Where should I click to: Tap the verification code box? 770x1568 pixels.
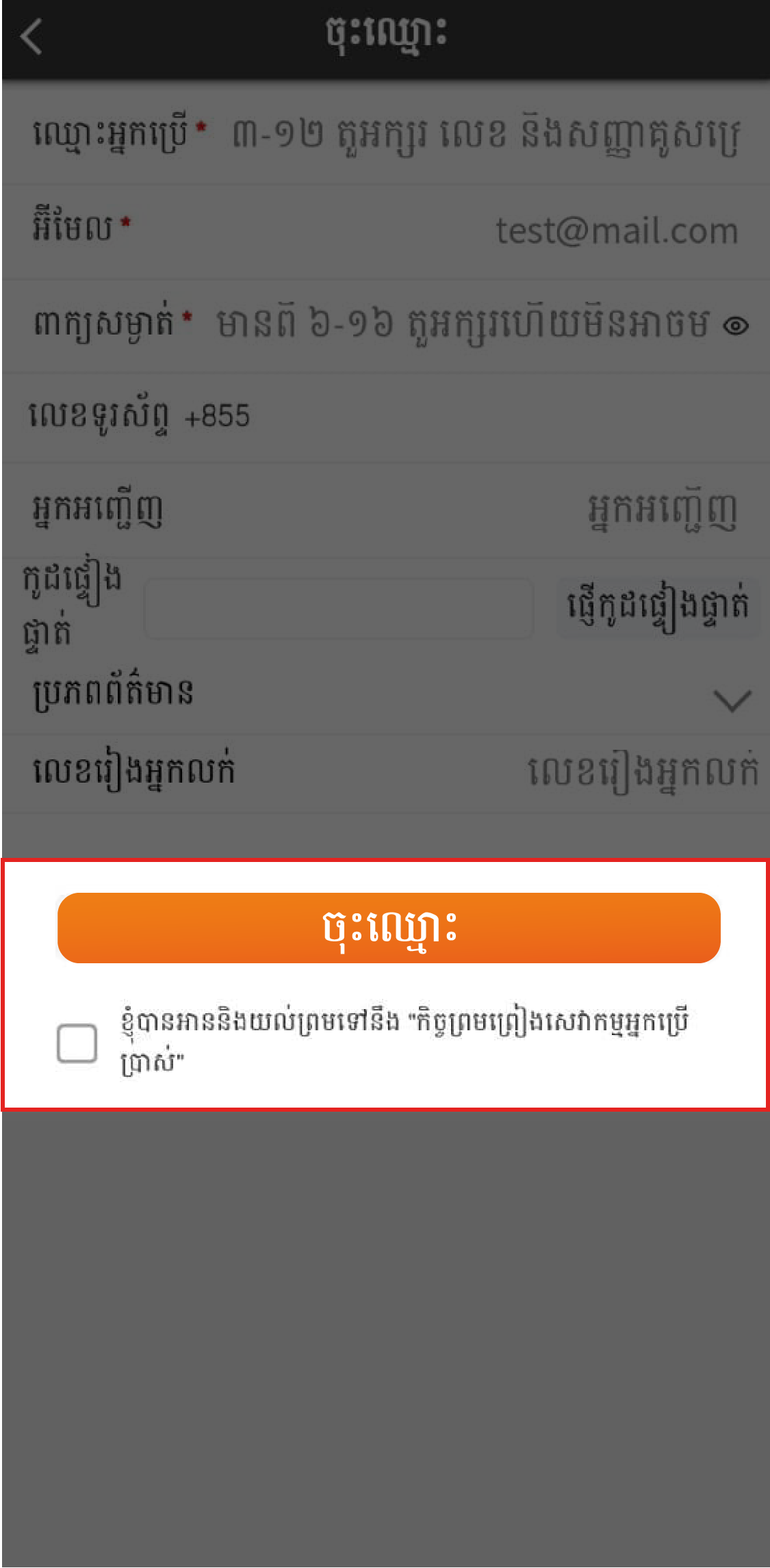click(339, 608)
